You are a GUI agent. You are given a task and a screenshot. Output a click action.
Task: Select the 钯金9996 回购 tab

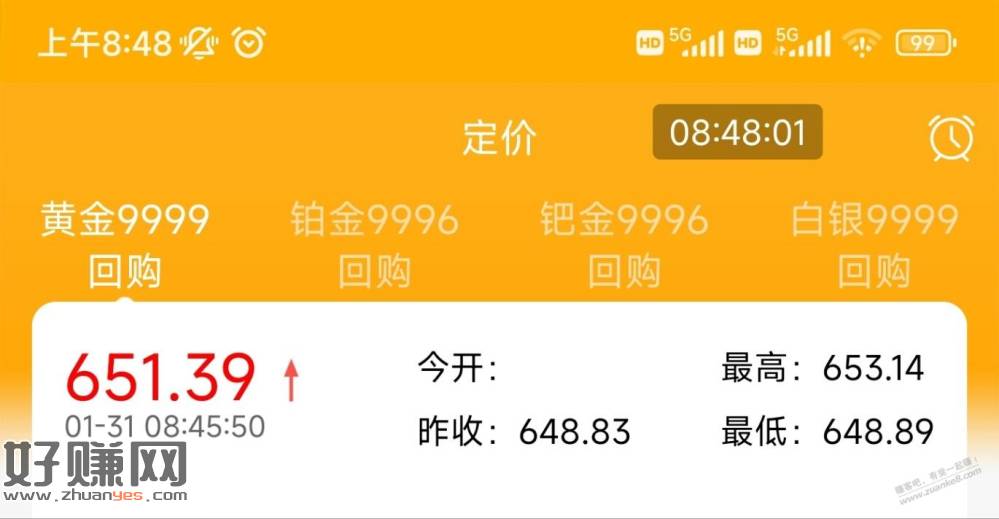pyautogui.click(x=624, y=243)
